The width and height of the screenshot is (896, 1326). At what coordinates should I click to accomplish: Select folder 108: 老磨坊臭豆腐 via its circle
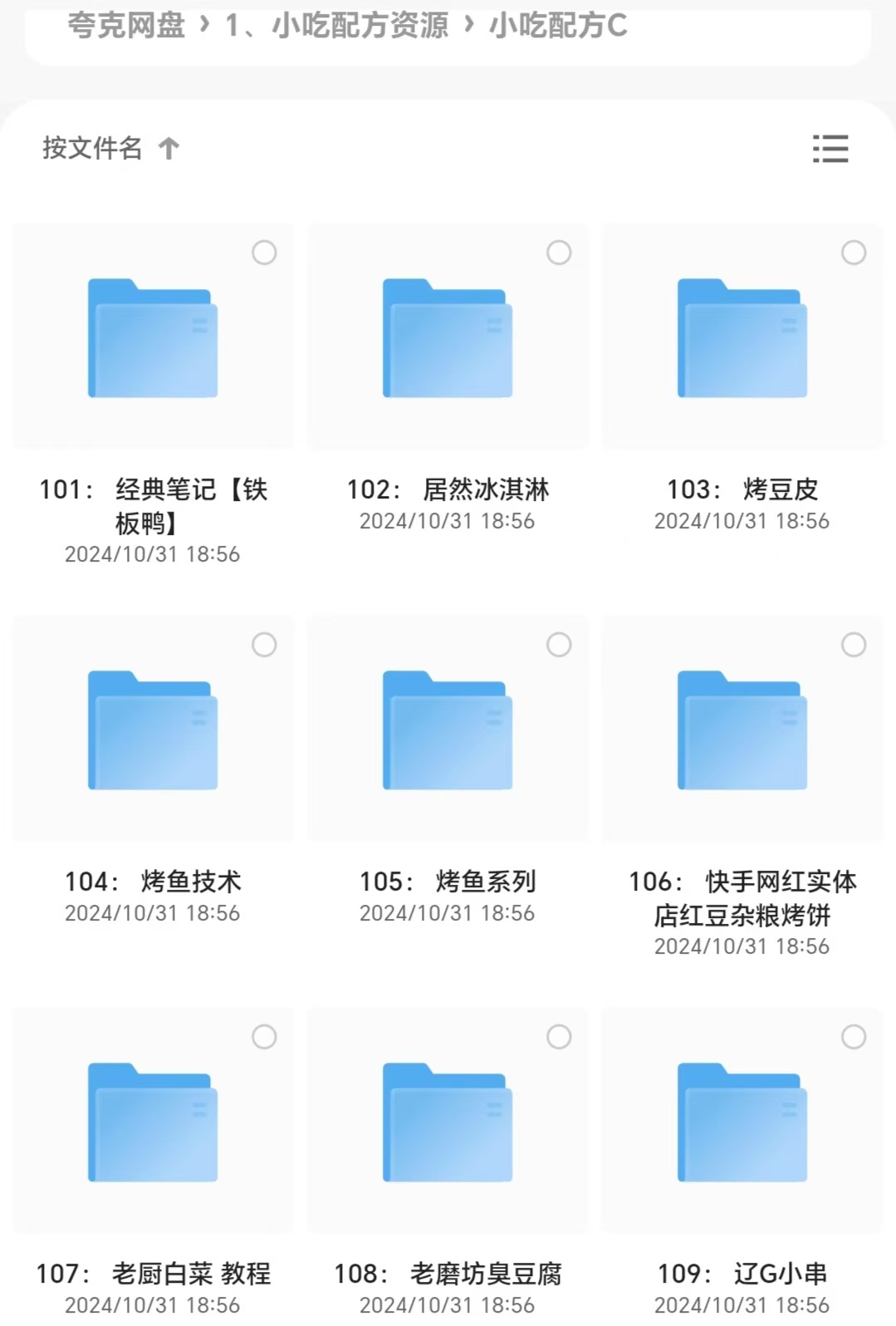point(559,1037)
